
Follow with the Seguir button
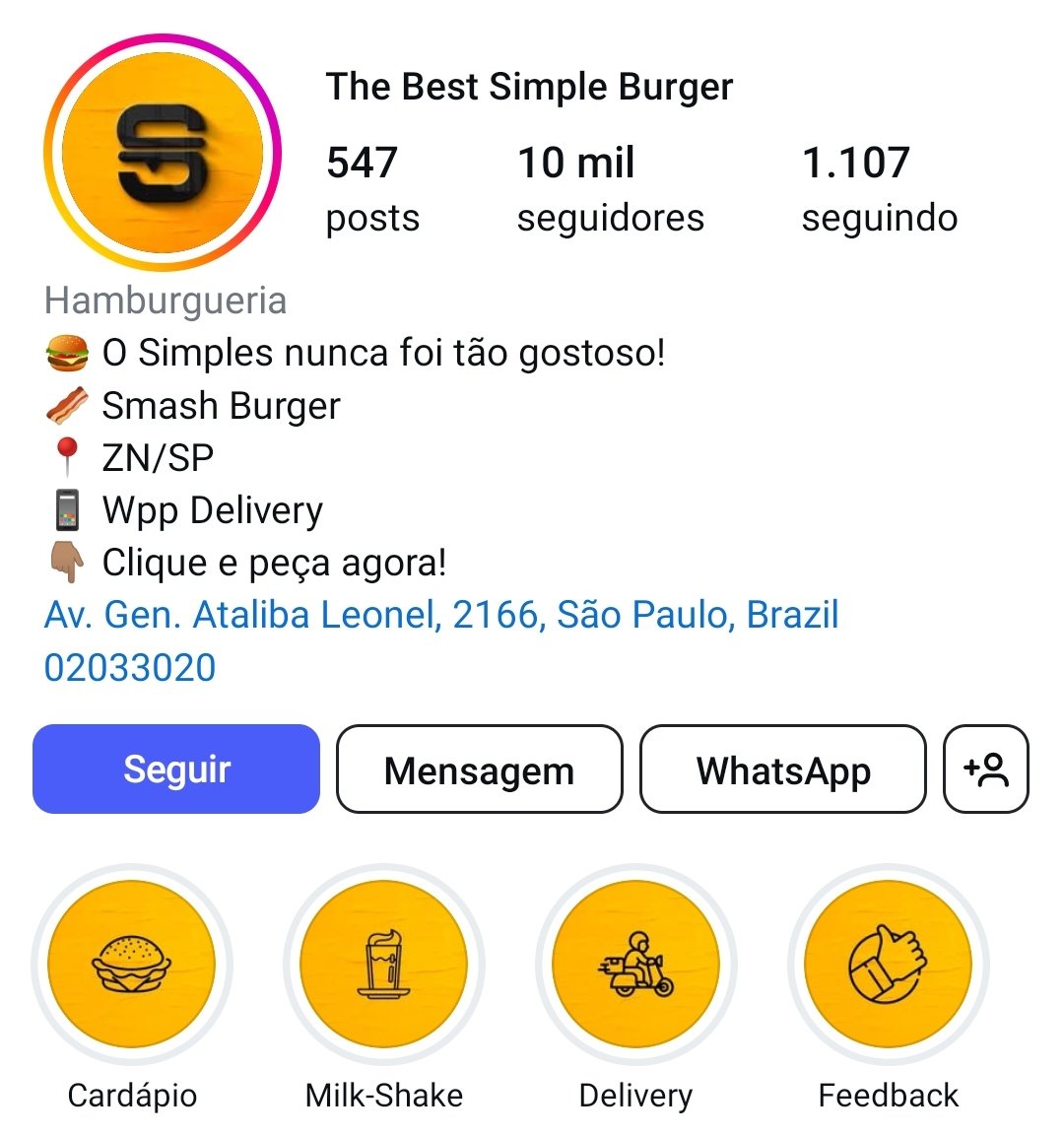pos(176,769)
